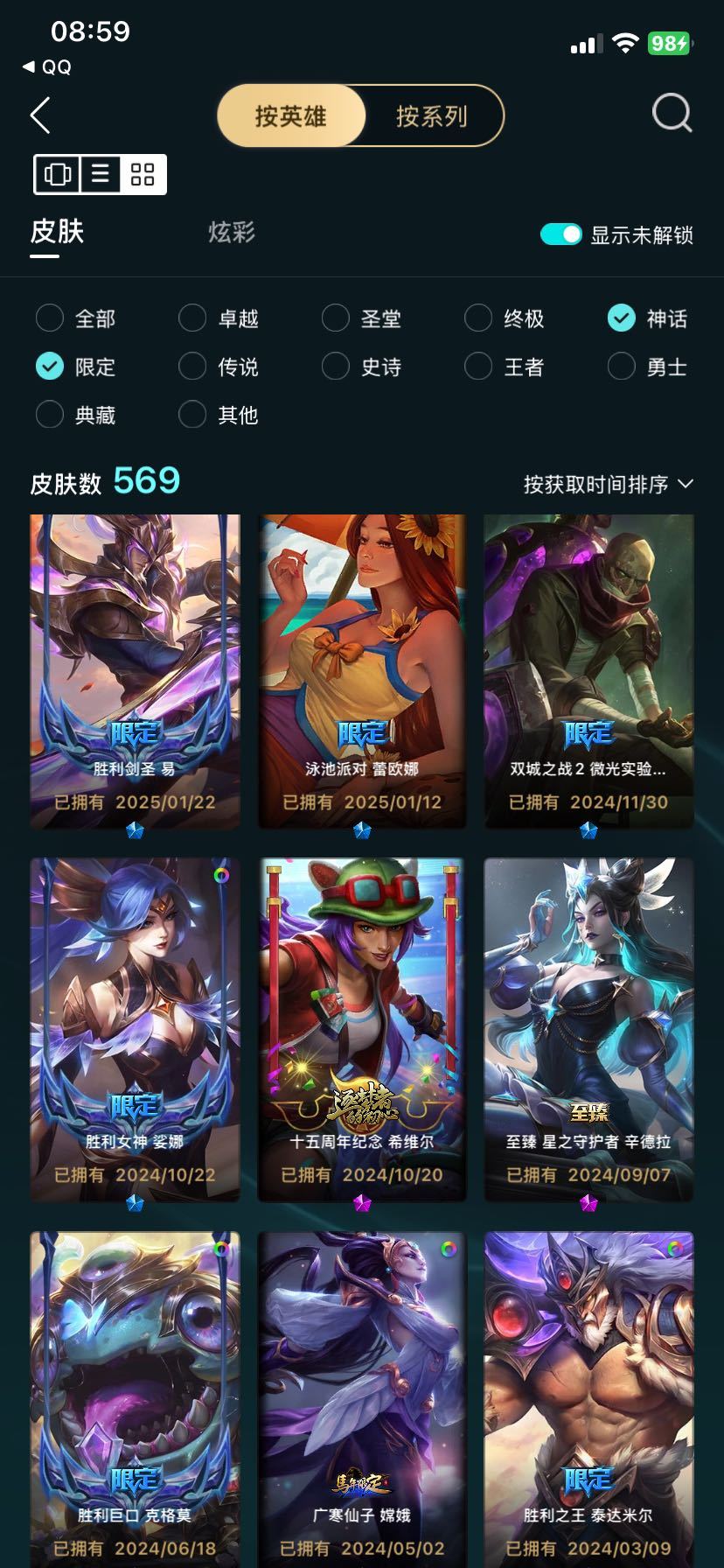Image resolution: width=724 pixels, height=1568 pixels.
Task: Tap the QQ return link in status bar
Action: coord(45,67)
